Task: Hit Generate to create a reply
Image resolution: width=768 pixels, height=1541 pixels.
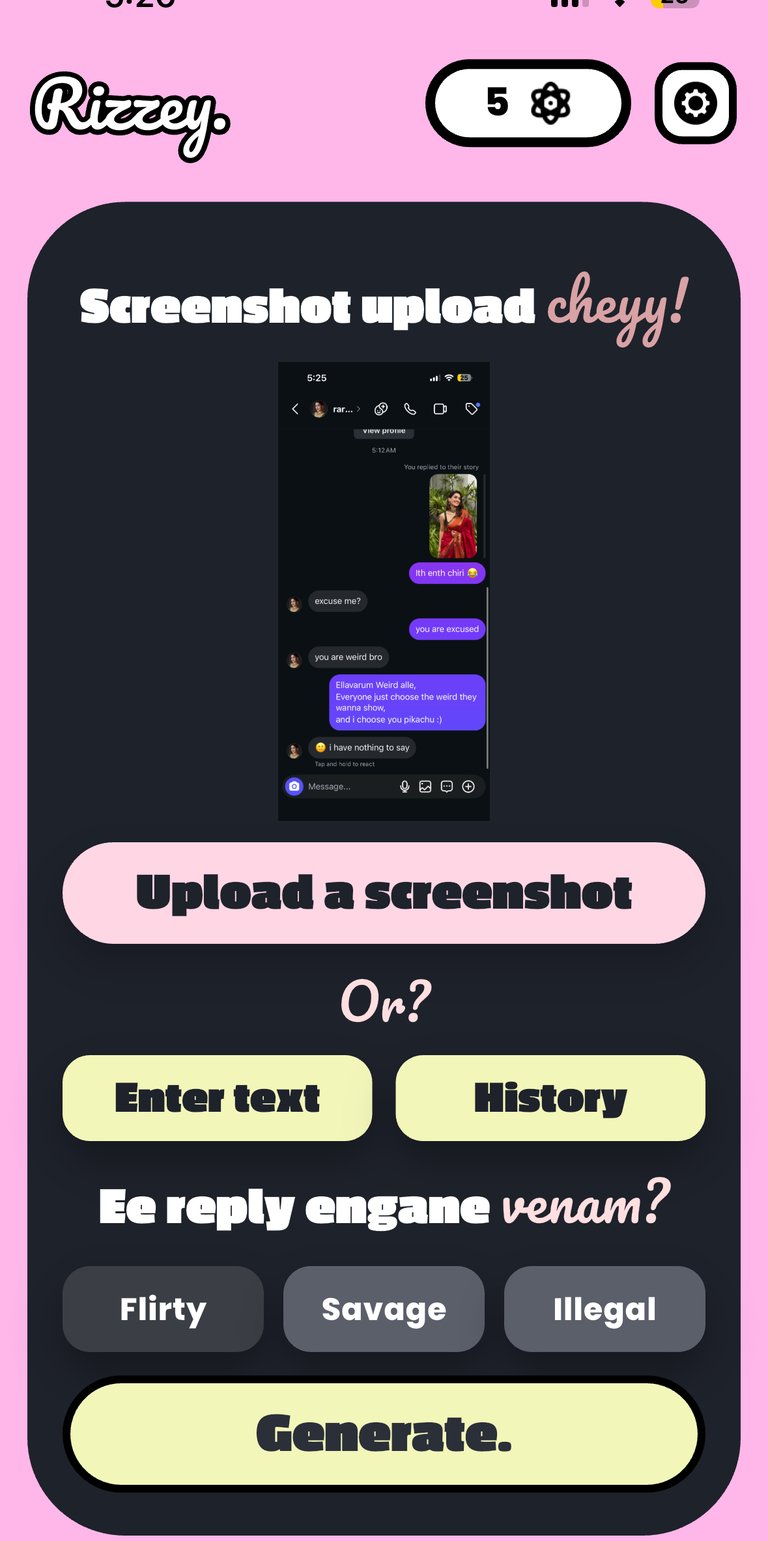Action: coord(384,1434)
